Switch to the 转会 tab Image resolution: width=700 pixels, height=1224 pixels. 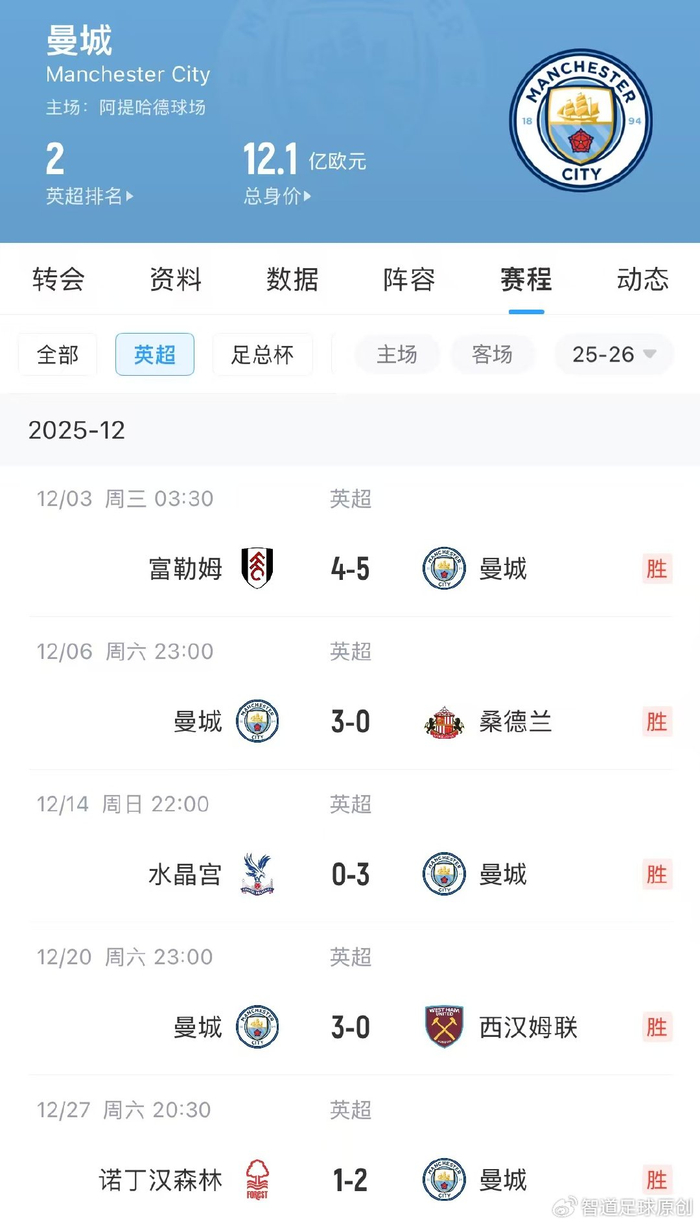click(58, 279)
